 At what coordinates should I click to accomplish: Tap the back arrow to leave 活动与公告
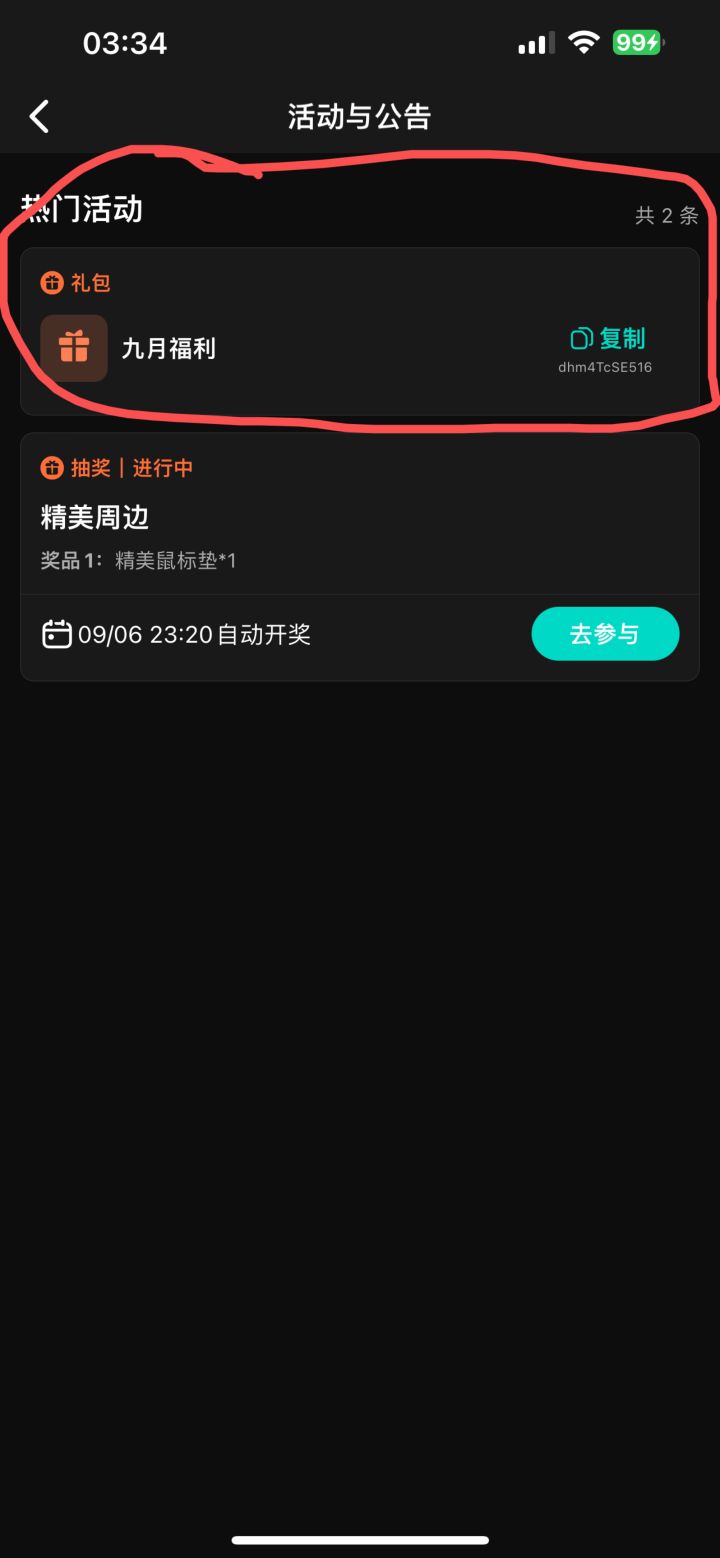point(38,115)
